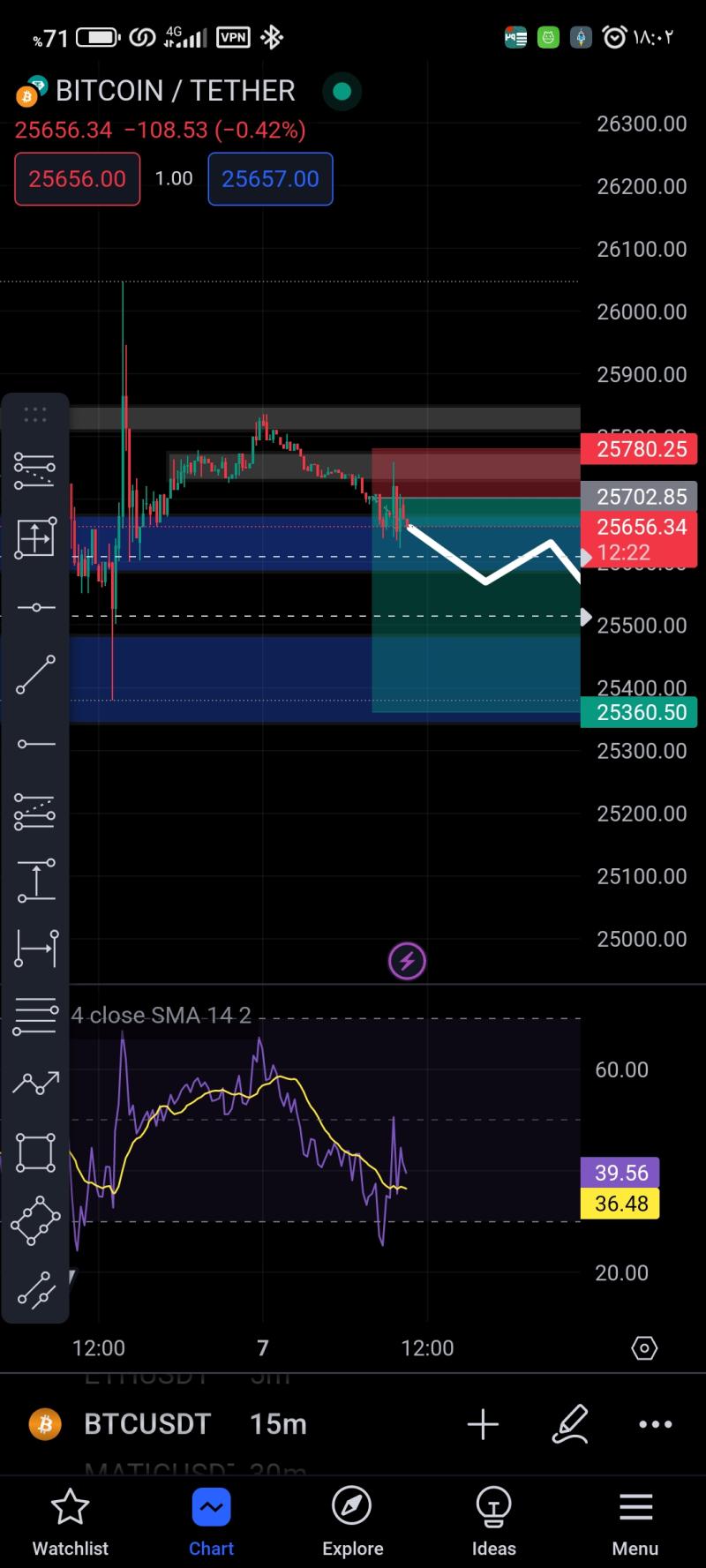Open chart settings hexagon icon
706x1568 pixels.
[x=644, y=1348]
